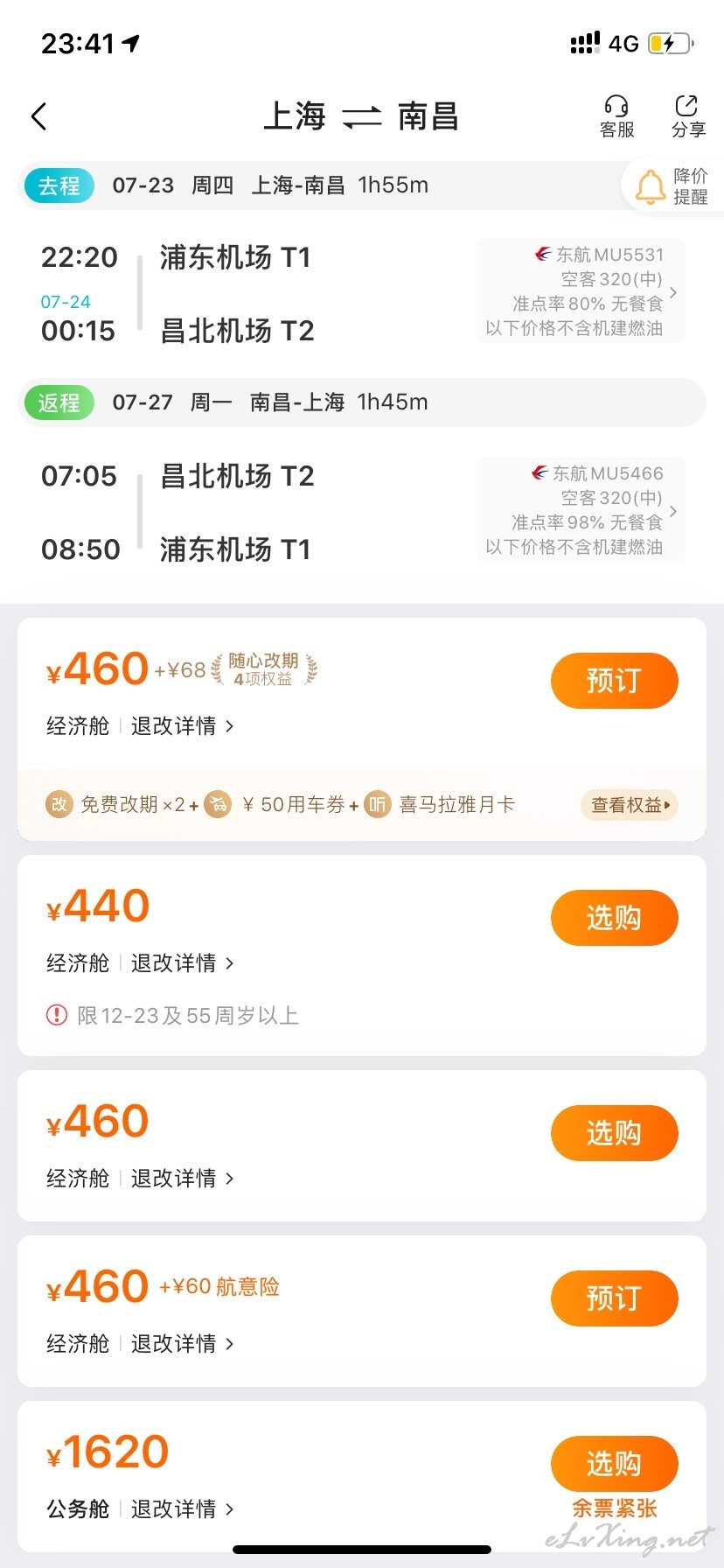This screenshot has height=1568, width=724.
Task: View 退改详情 of ¥460 +¥68 fare
Action: coord(183,726)
